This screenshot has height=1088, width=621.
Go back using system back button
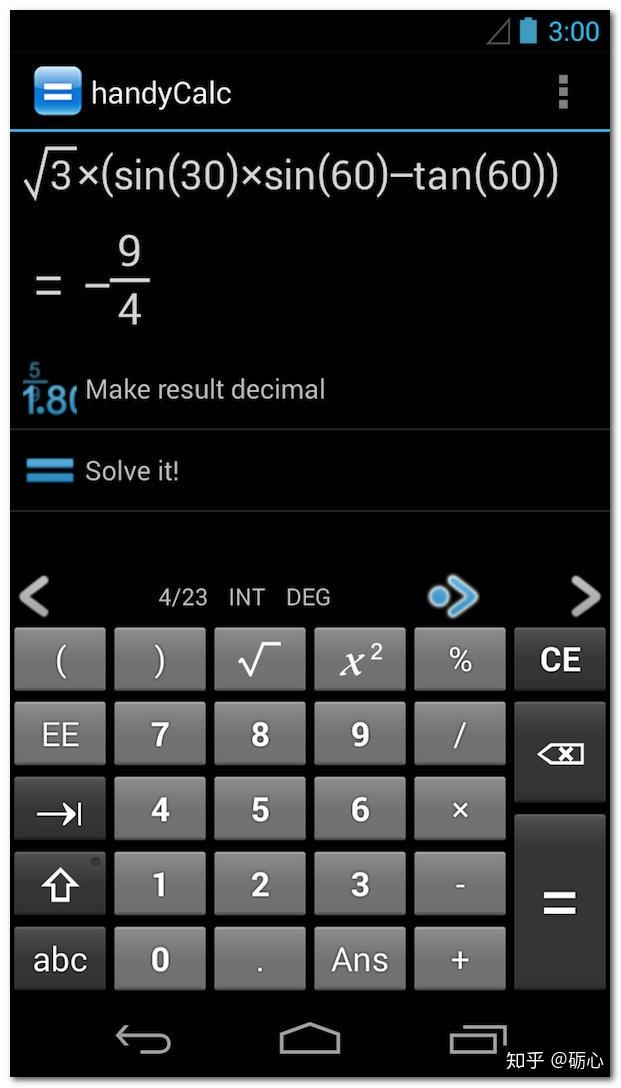143,1040
